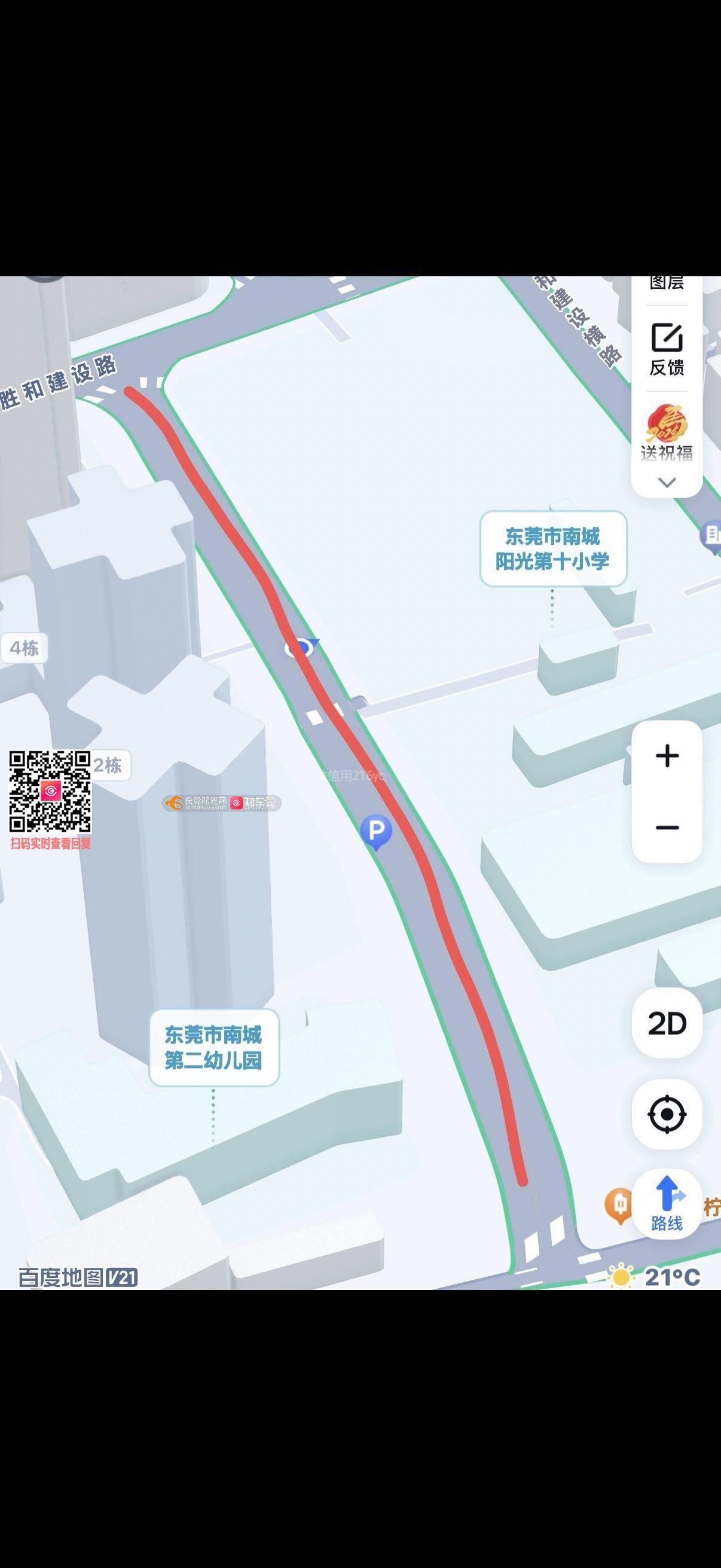
Task: Open the 图层 layers option
Action: pyautogui.click(x=667, y=284)
